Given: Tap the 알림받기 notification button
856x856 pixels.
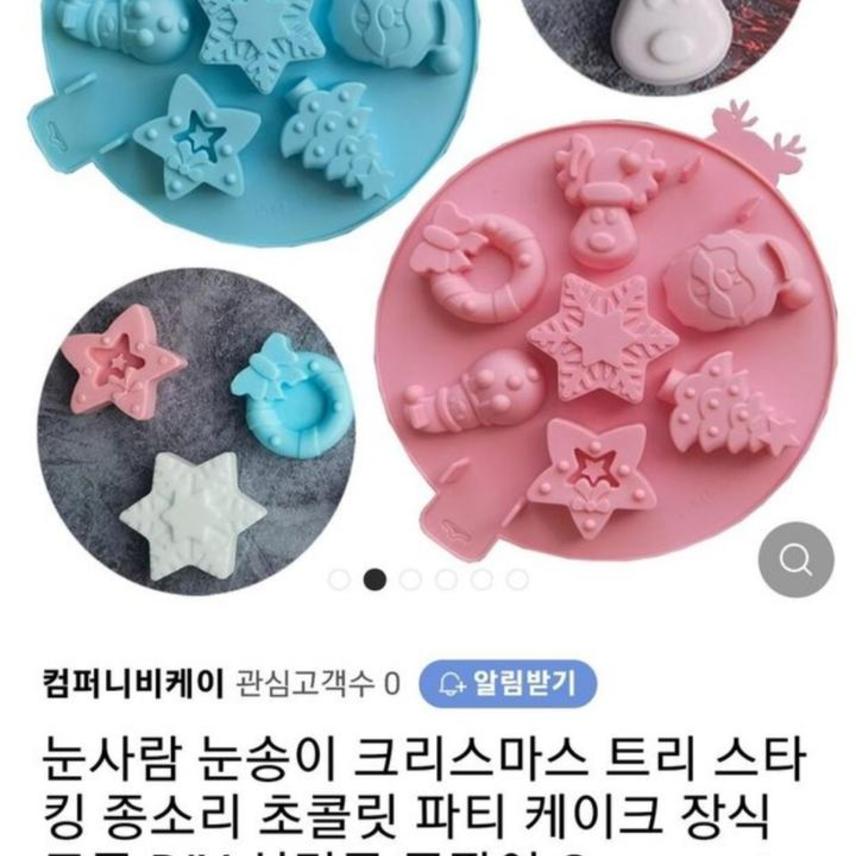Looking at the screenshot, I should click(507, 684).
